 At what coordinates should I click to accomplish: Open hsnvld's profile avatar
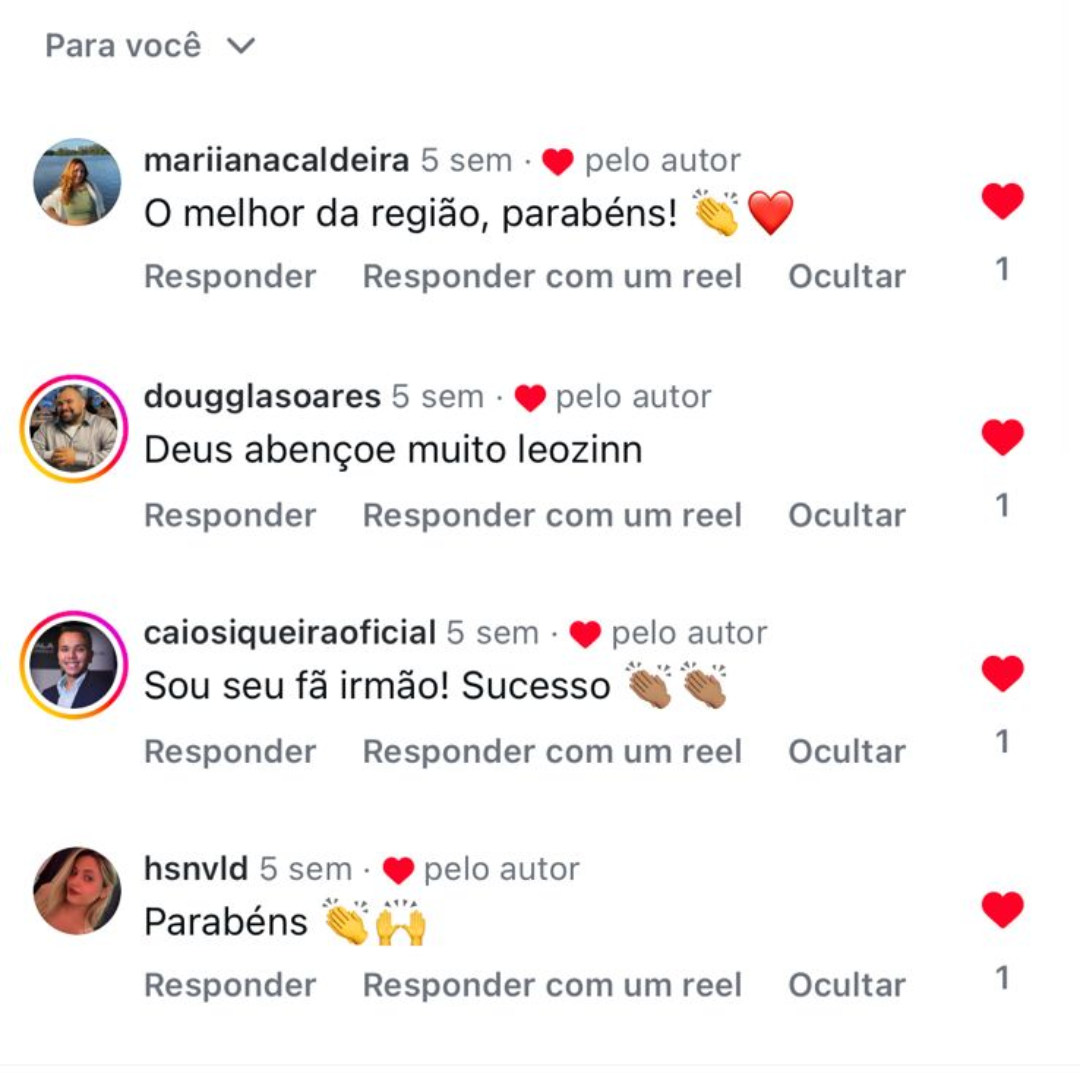pos(77,890)
